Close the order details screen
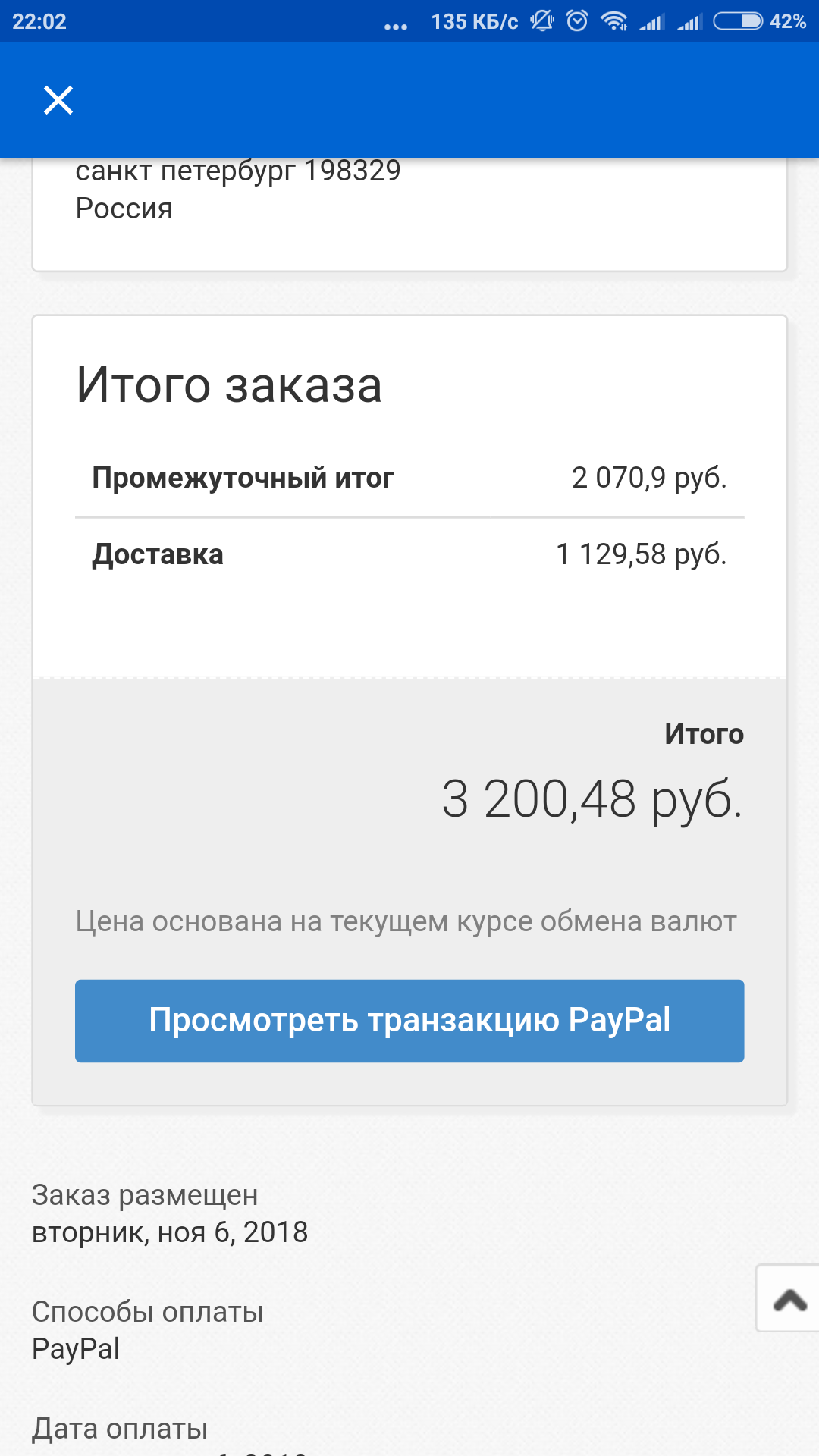Screen dimensions: 819x1456 click(x=58, y=100)
